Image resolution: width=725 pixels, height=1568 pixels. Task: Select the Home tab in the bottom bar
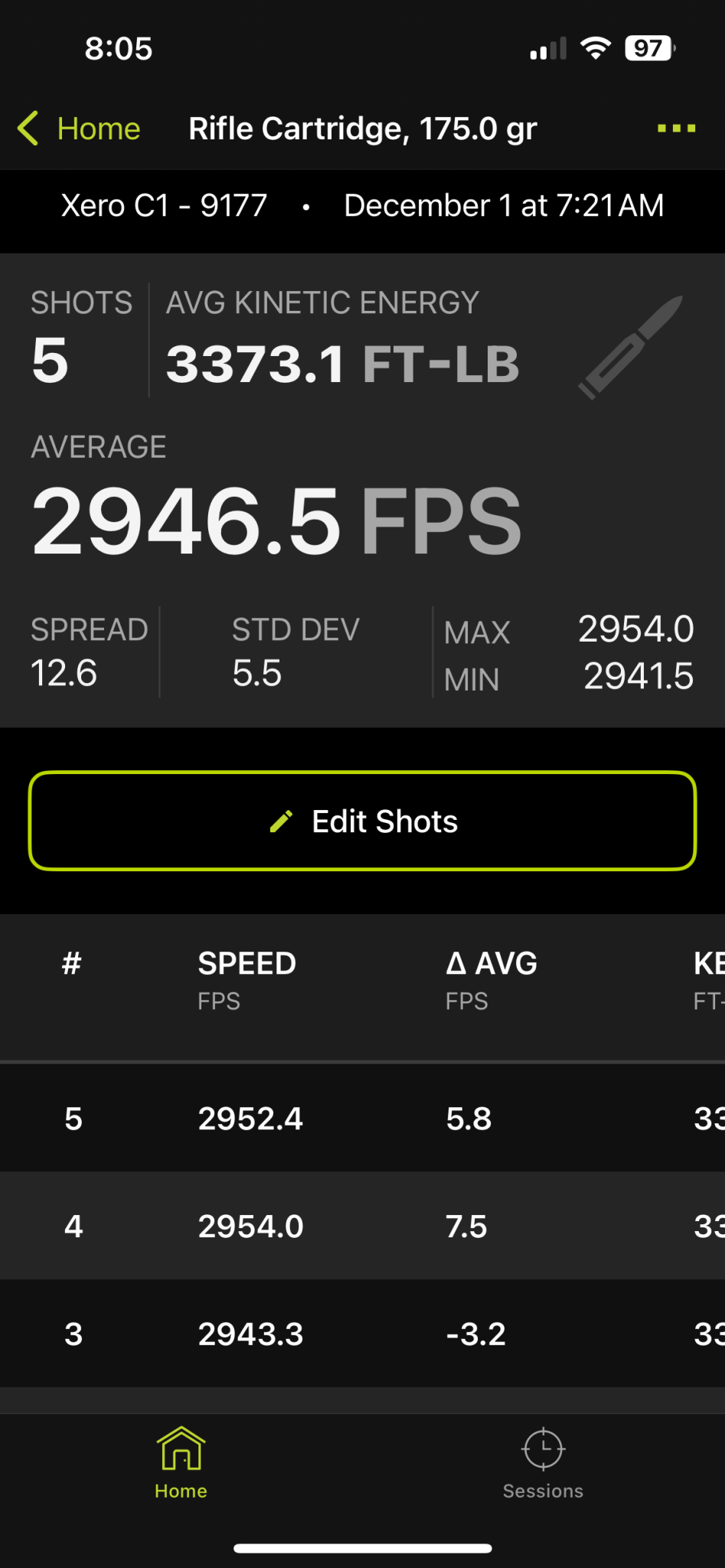tap(181, 1463)
